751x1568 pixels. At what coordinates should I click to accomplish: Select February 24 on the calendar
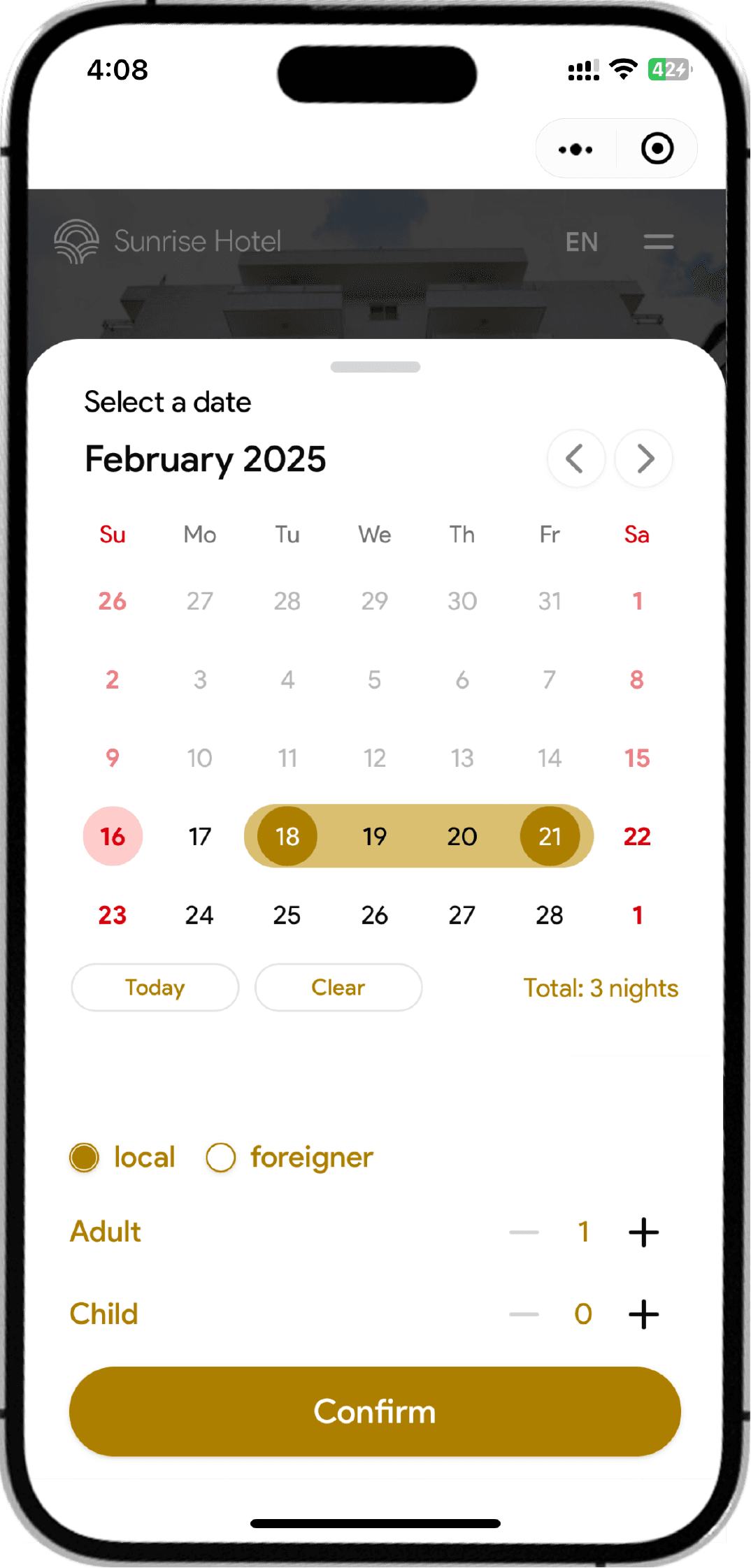(200, 915)
